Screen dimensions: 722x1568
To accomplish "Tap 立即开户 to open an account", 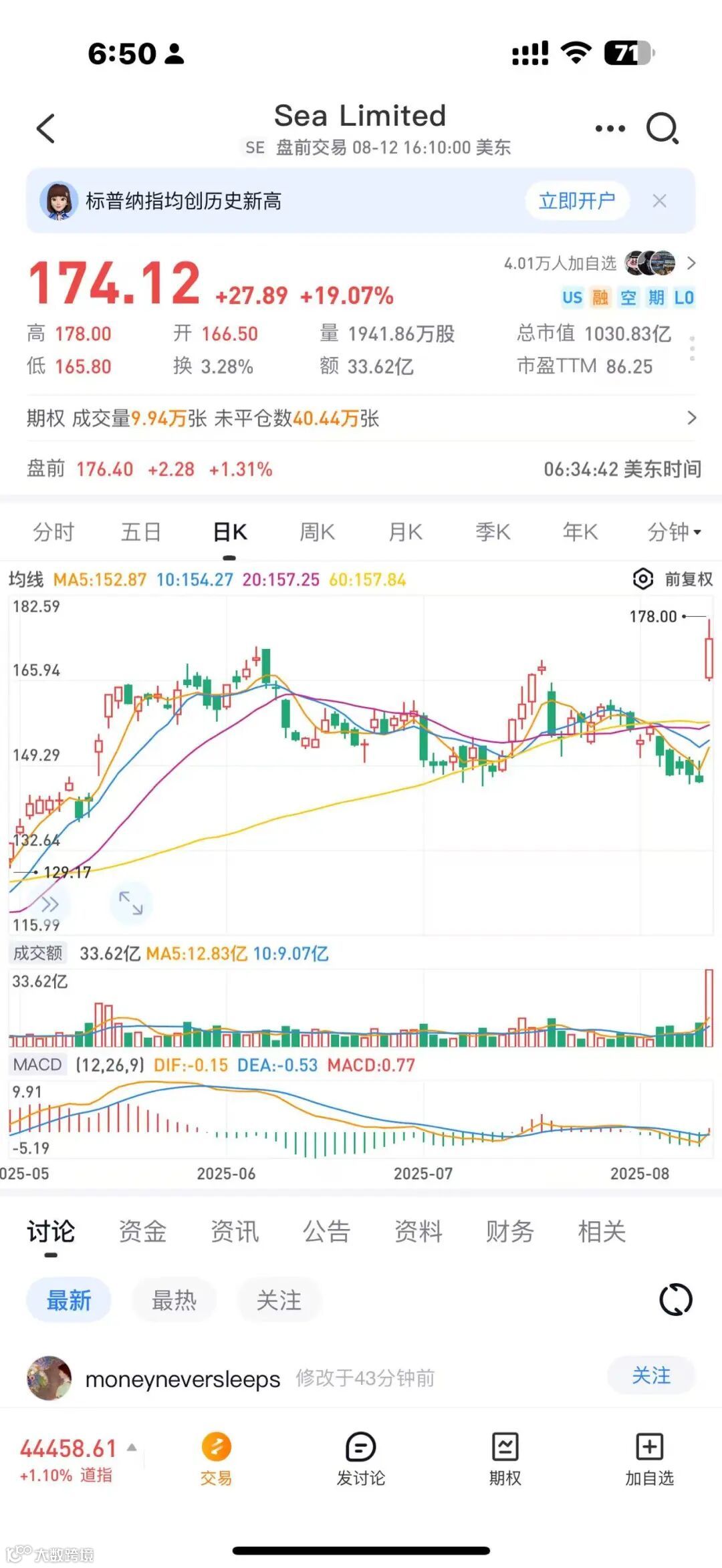I will coord(577,201).
